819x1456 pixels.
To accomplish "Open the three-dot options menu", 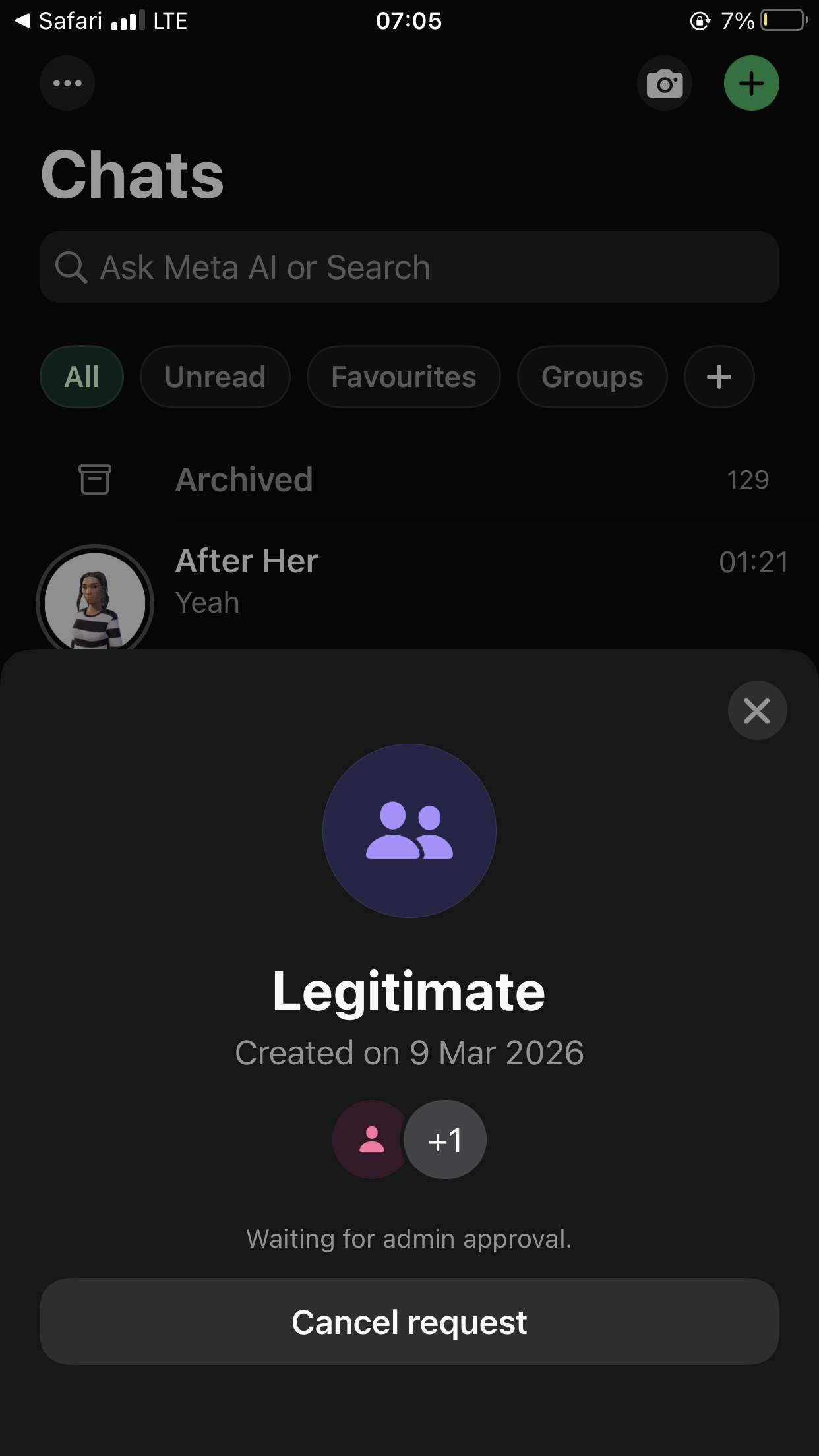I will pyautogui.click(x=67, y=83).
